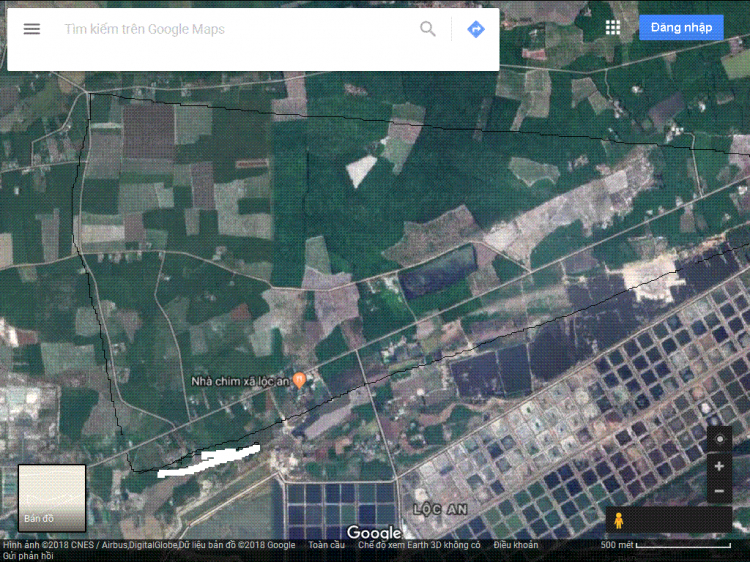
Task: Tap the Đăng nhập button
Action: (681, 27)
